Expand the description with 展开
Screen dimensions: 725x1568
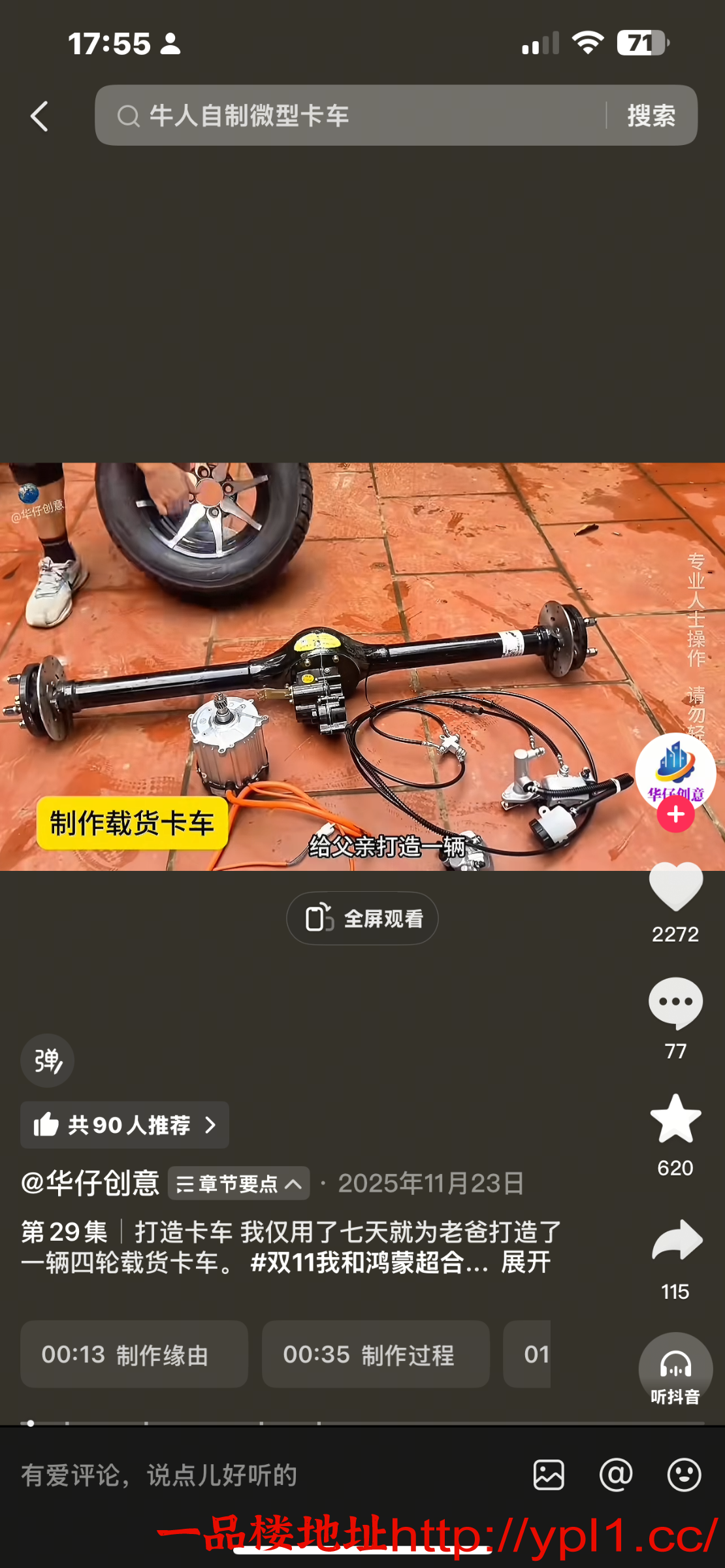526,1262
